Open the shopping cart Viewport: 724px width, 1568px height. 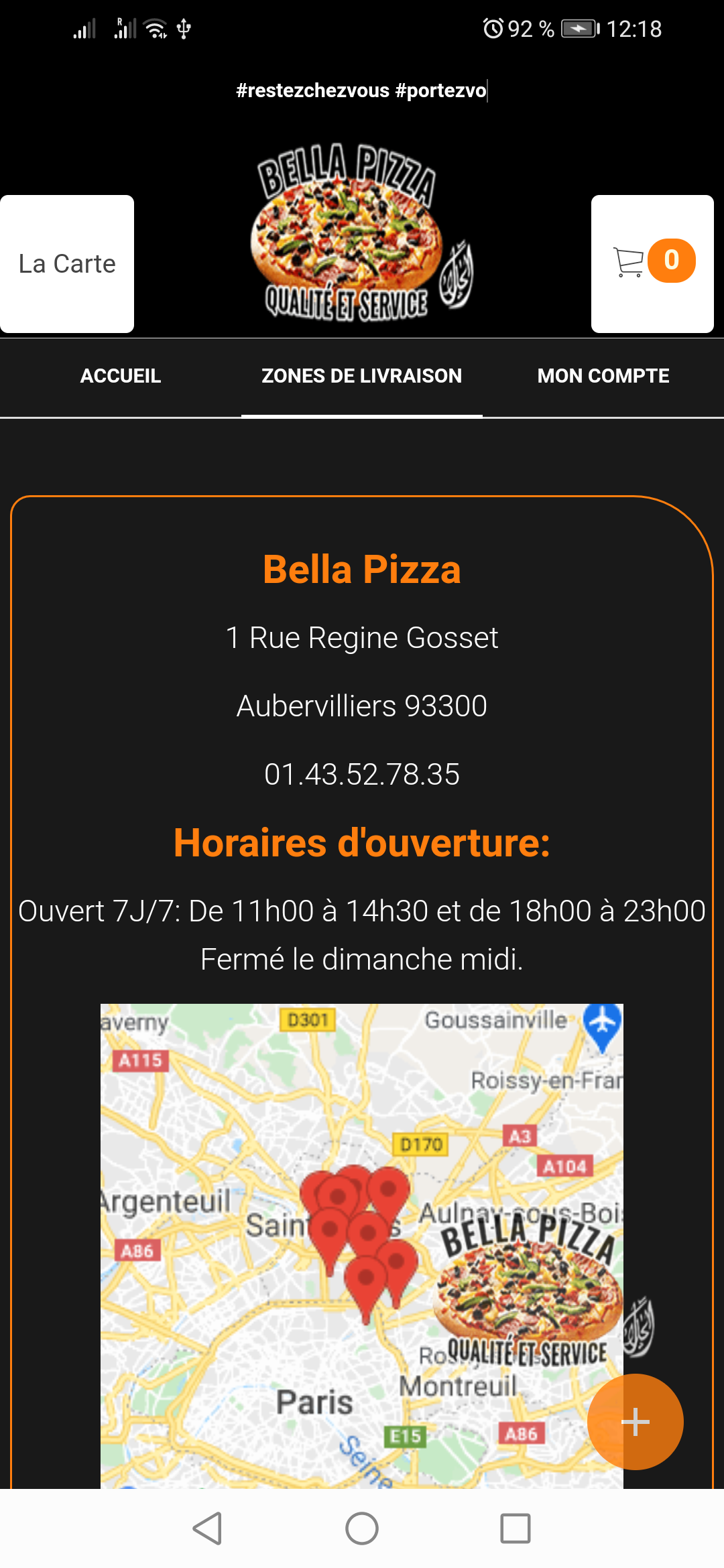point(652,263)
